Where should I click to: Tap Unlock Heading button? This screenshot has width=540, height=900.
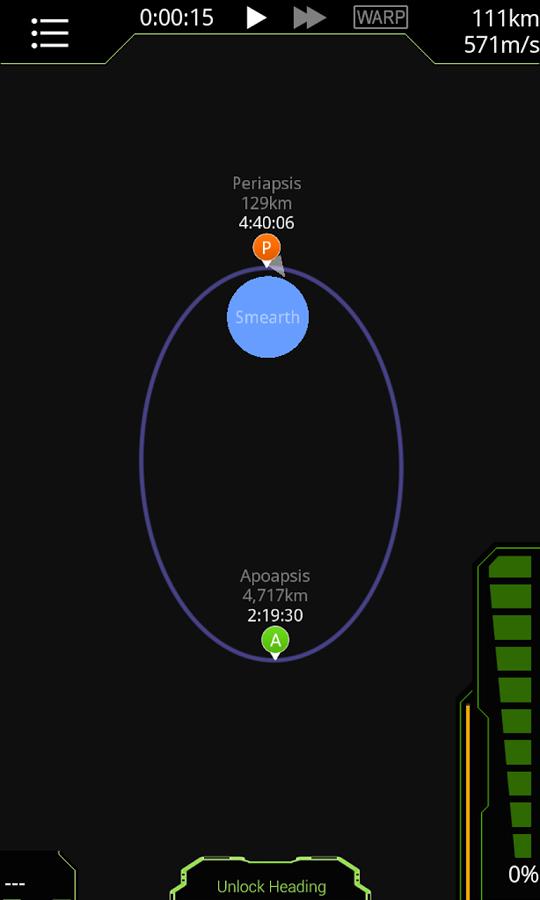(x=271, y=886)
